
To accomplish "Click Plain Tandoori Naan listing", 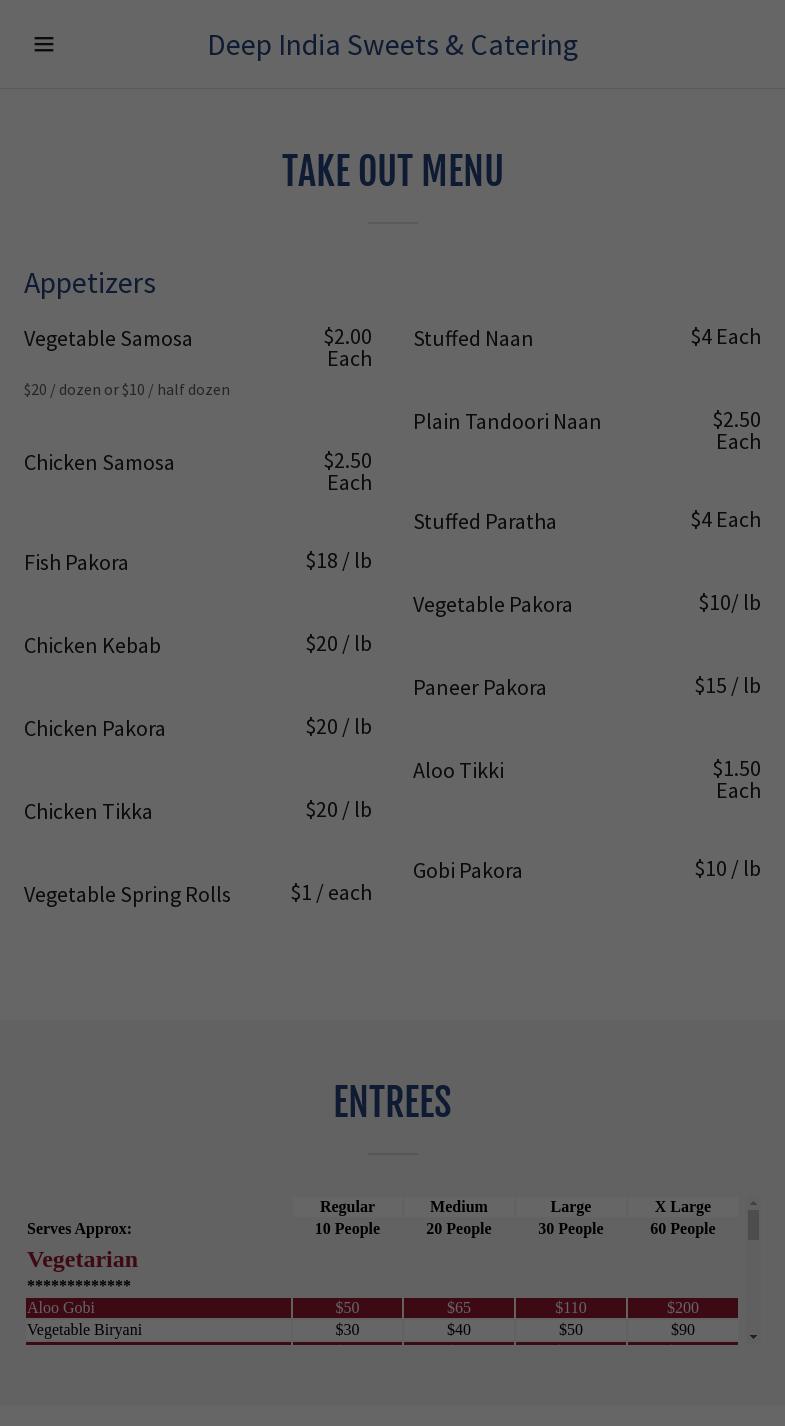I will click(x=507, y=421).
